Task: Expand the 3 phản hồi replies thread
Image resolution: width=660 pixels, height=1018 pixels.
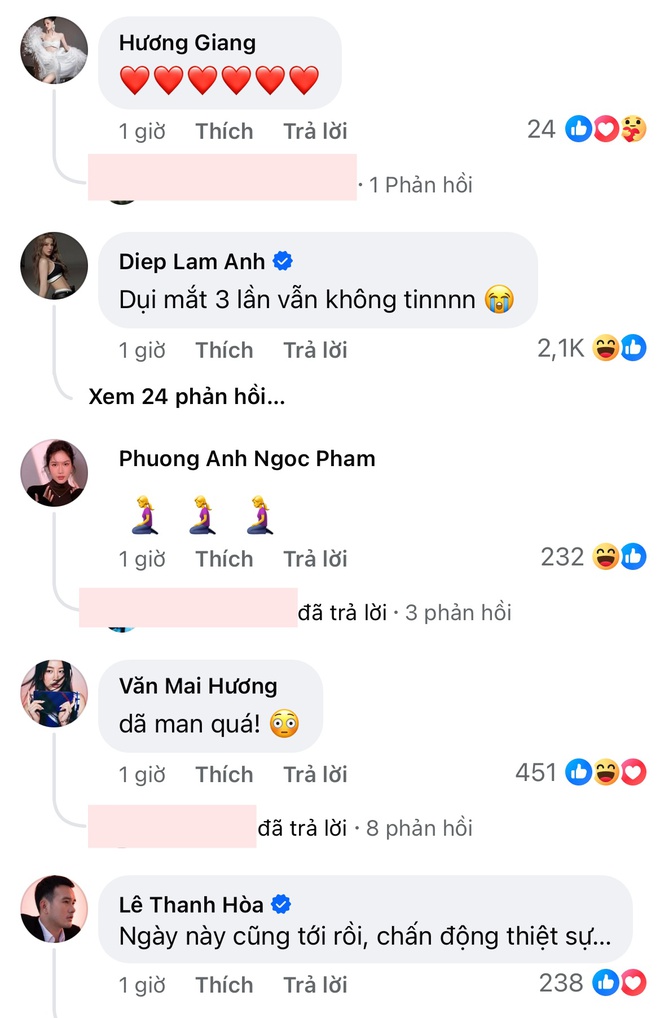Action: (x=458, y=612)
